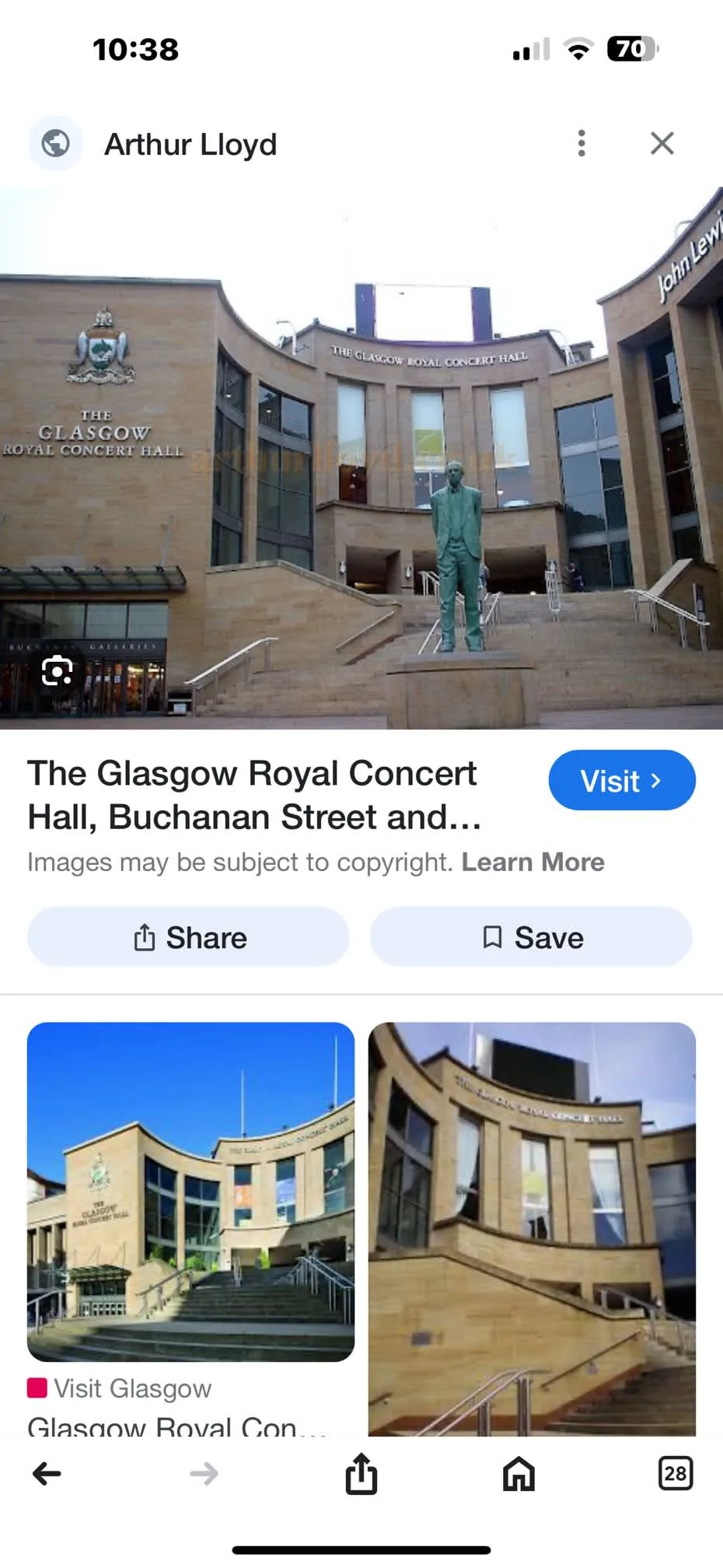Share this concert hall image
Screen dimensions: 723x1568
[x=189, y=937]
